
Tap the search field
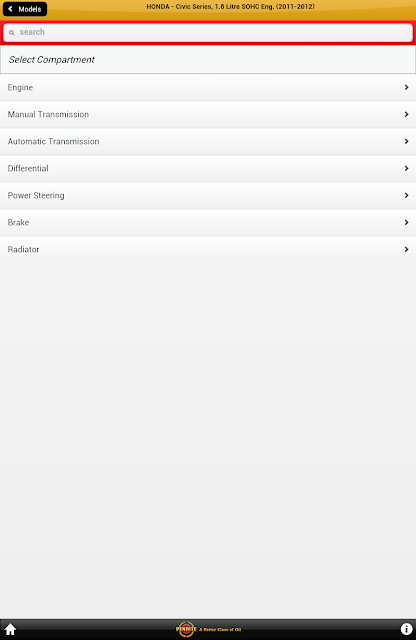(x=208, y=32)
